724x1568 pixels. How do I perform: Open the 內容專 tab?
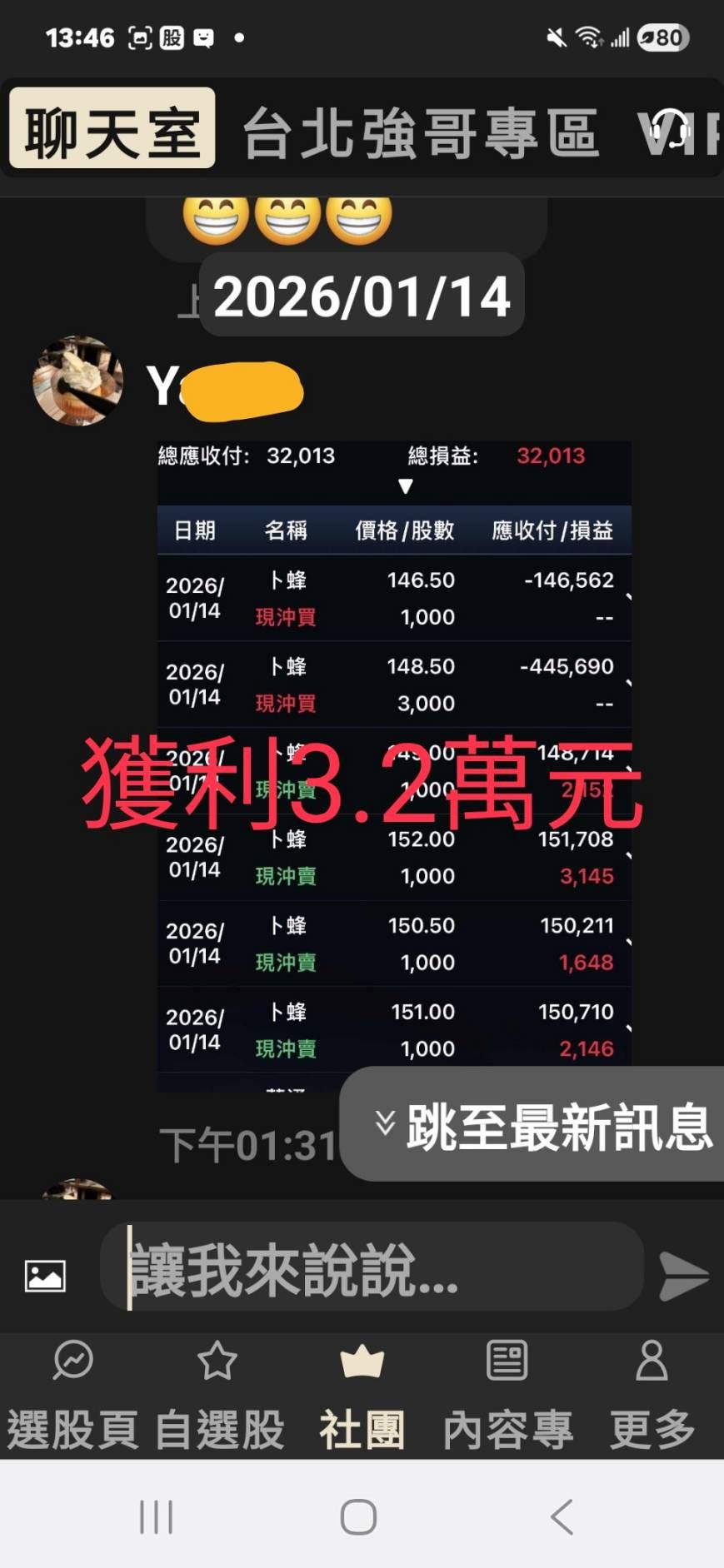(507, 1394)
